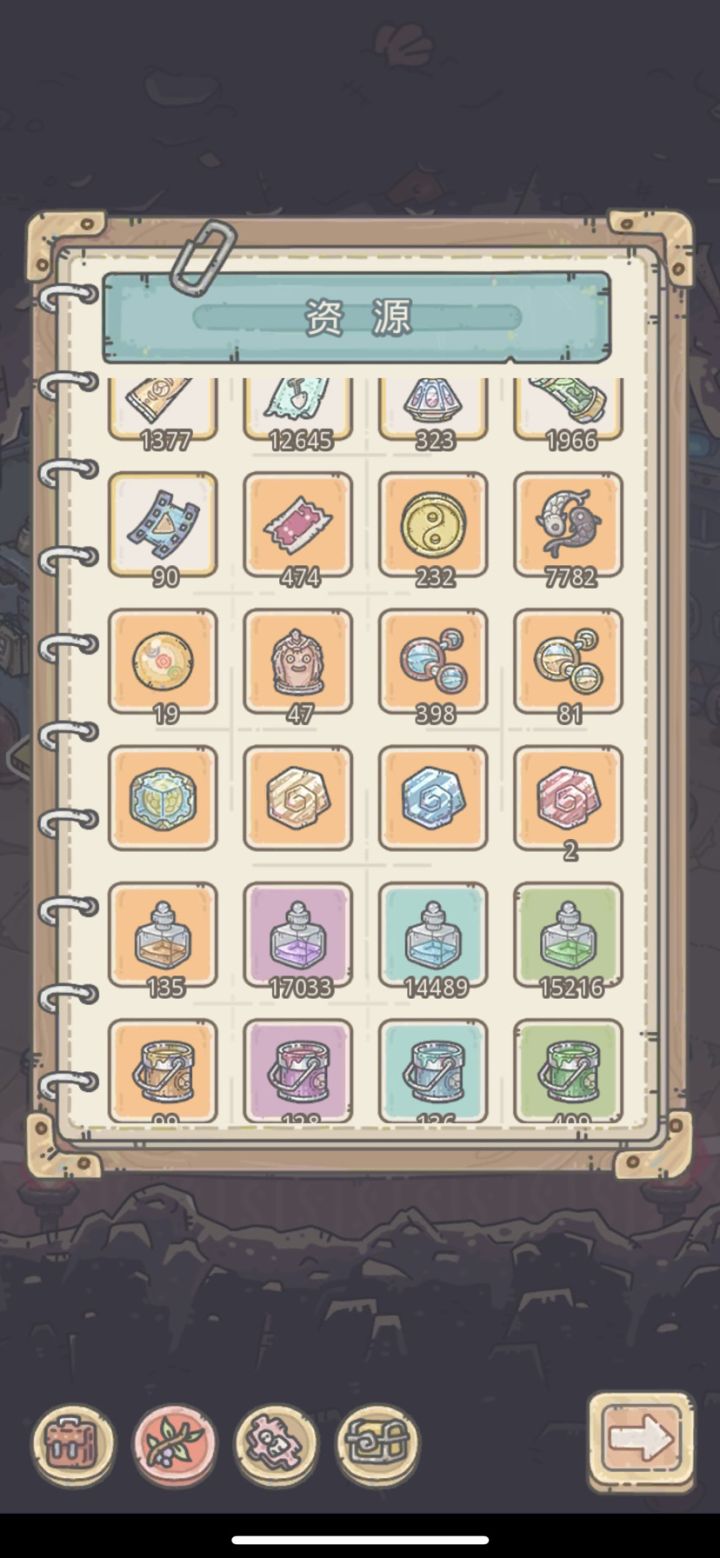Select the purple potion bottle with 17033
Screen dimensions: 720x1558
(298, 935)
